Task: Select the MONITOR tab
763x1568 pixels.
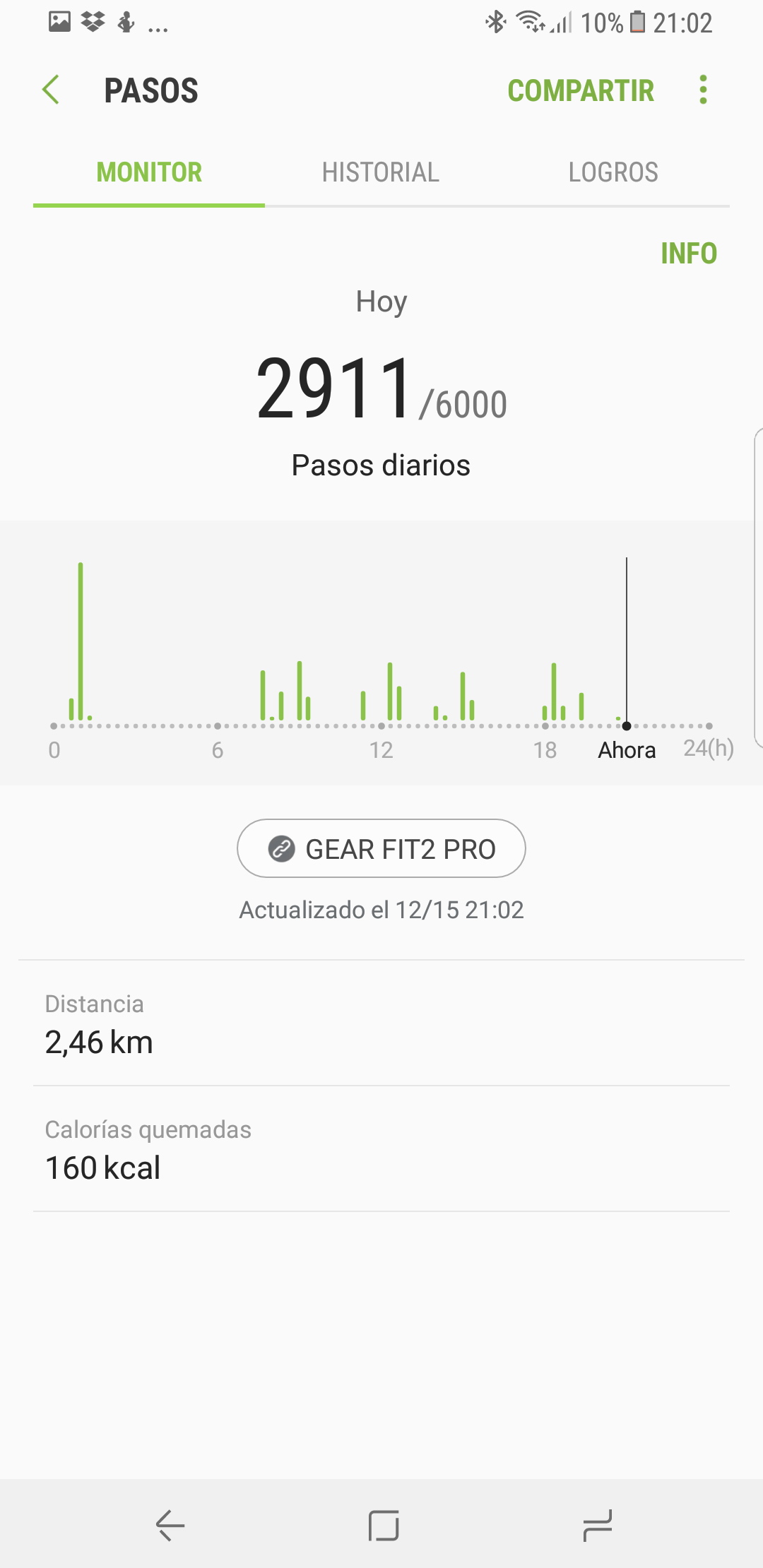Action: click(149, 172)
